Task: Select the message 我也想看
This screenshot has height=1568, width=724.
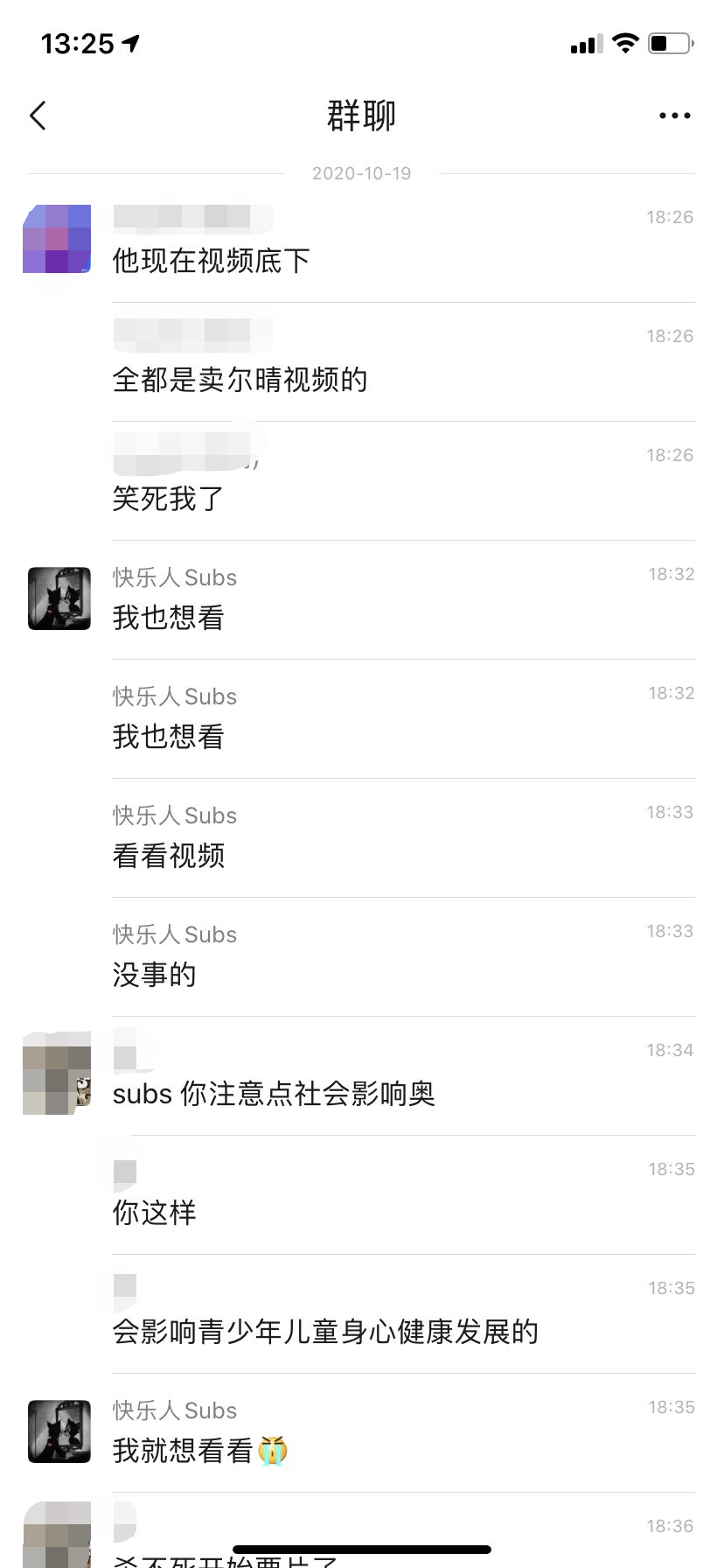Action: (x=169, y=618)
